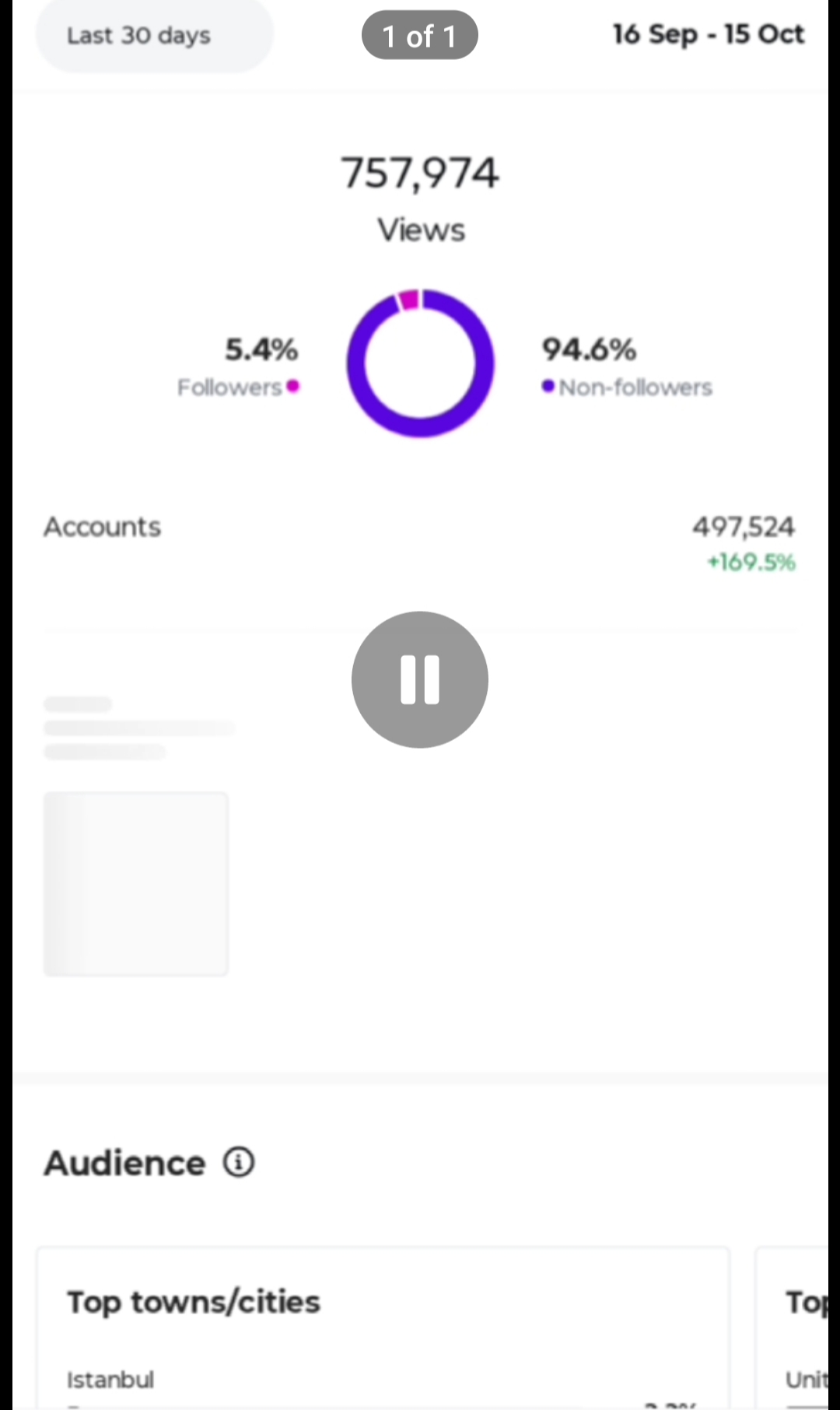Image resolution: width=840 pixels, height=1410 pixels.
Task: Pause the playing video
Action: tap(419, 679)
